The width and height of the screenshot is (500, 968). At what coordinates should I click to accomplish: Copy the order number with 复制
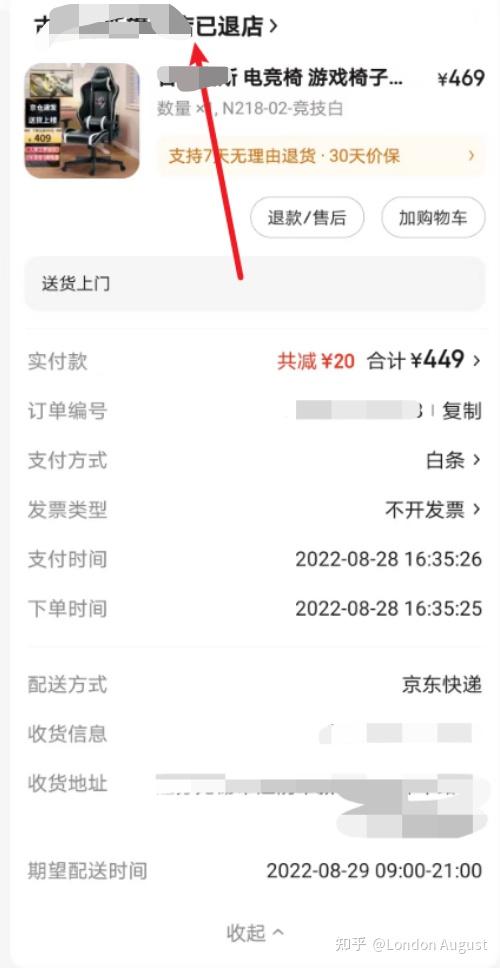coord(461,411)
